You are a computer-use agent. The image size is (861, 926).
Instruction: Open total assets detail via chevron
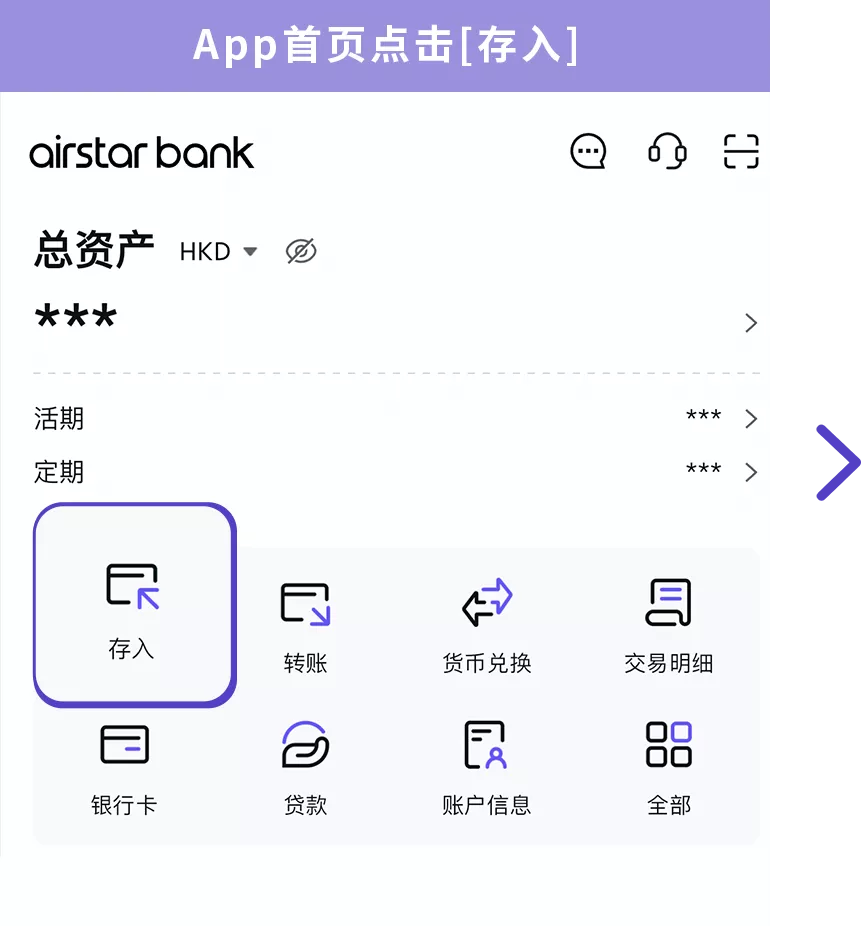click(x=751, y=322)
